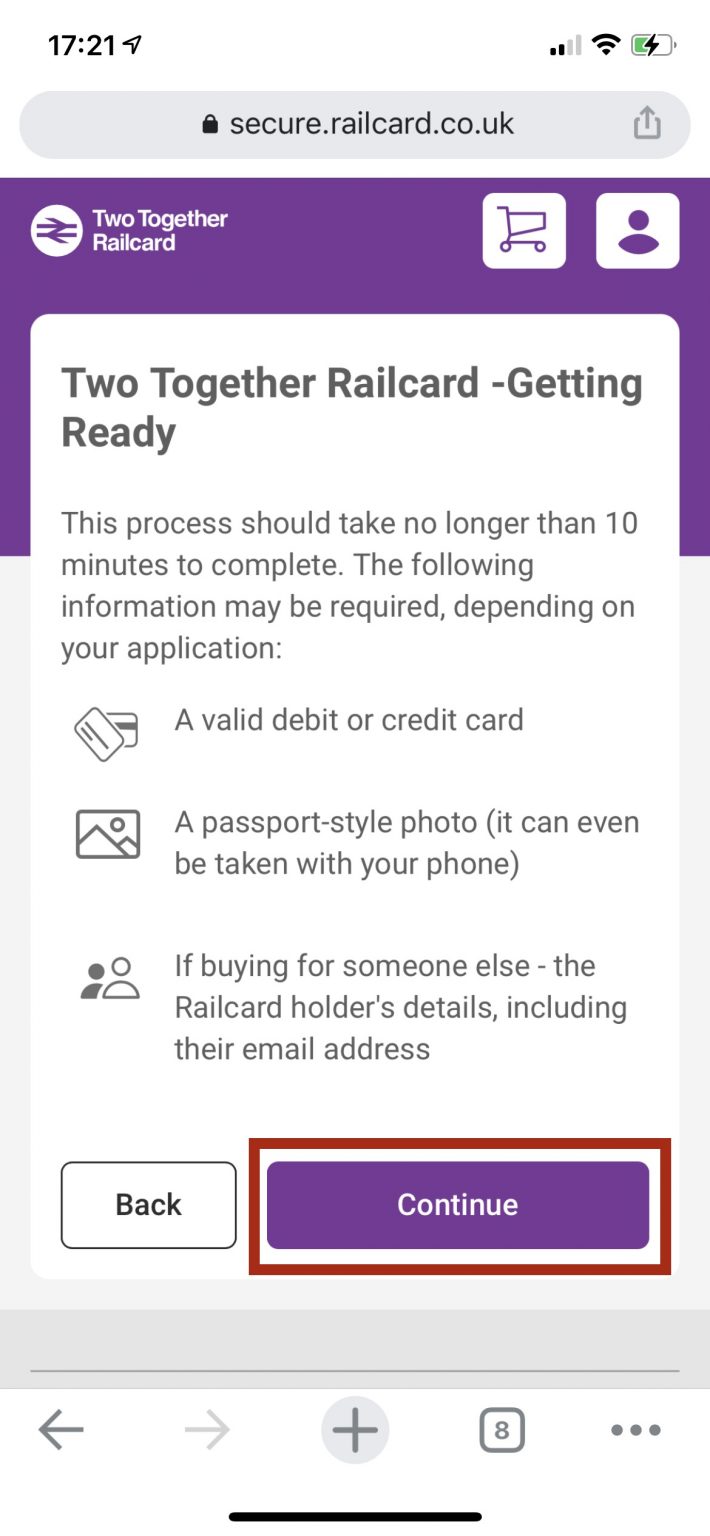Navigate back with the browser arrow
Image resolution: width=710 pixels, height=1536 pixels.
62,1430
